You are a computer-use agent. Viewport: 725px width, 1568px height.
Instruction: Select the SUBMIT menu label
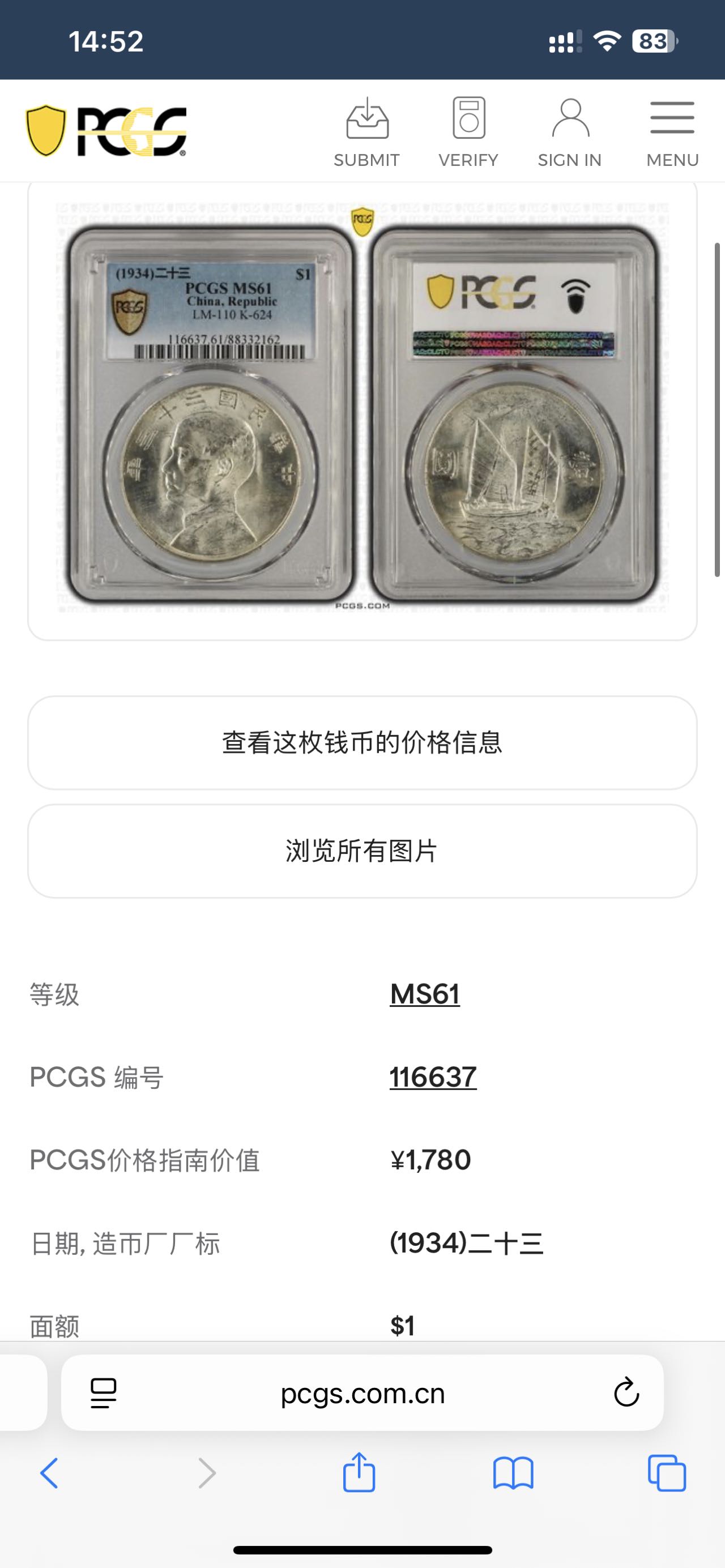point(367,160)
